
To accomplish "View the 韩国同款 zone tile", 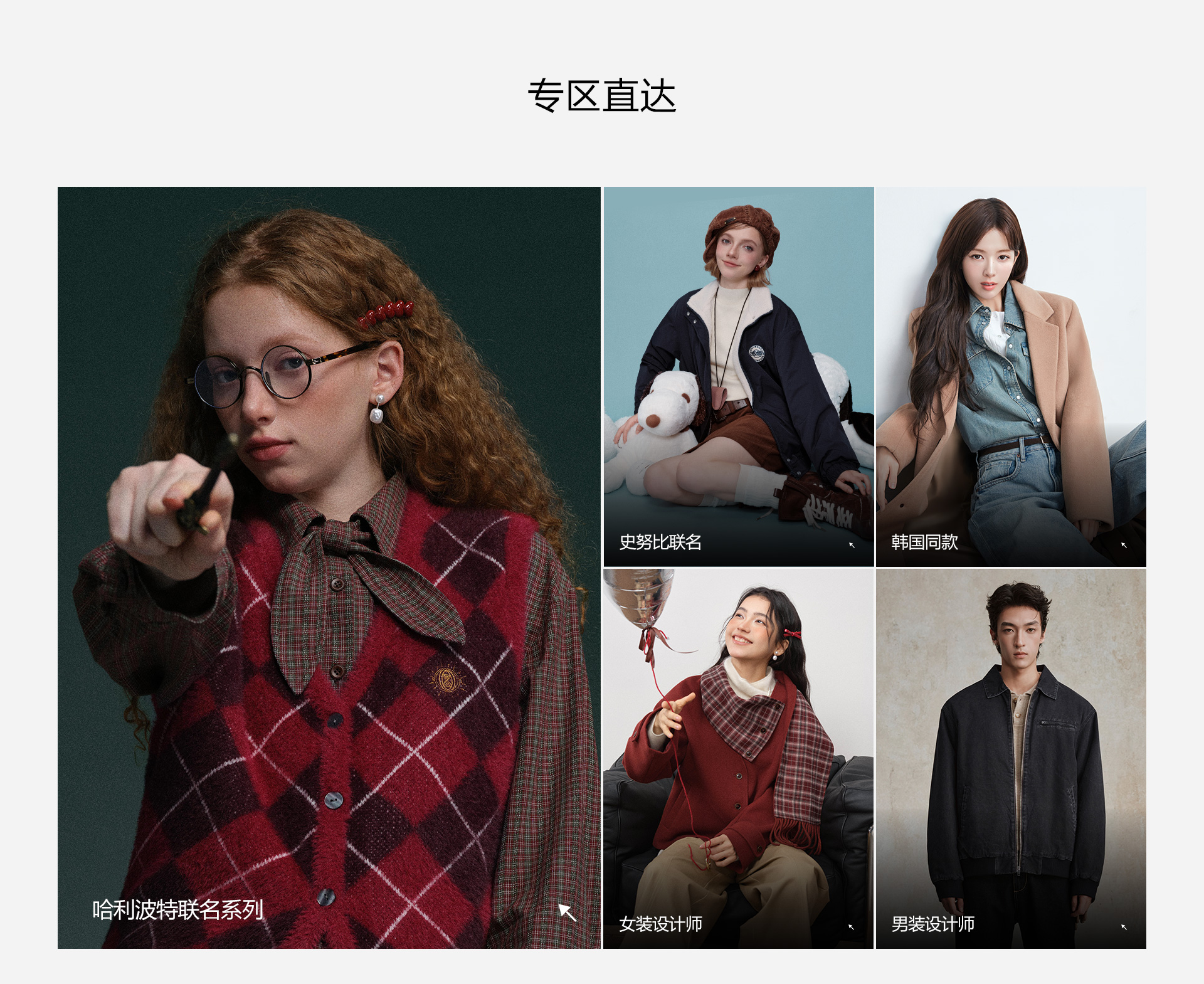I will (1010, 376).
